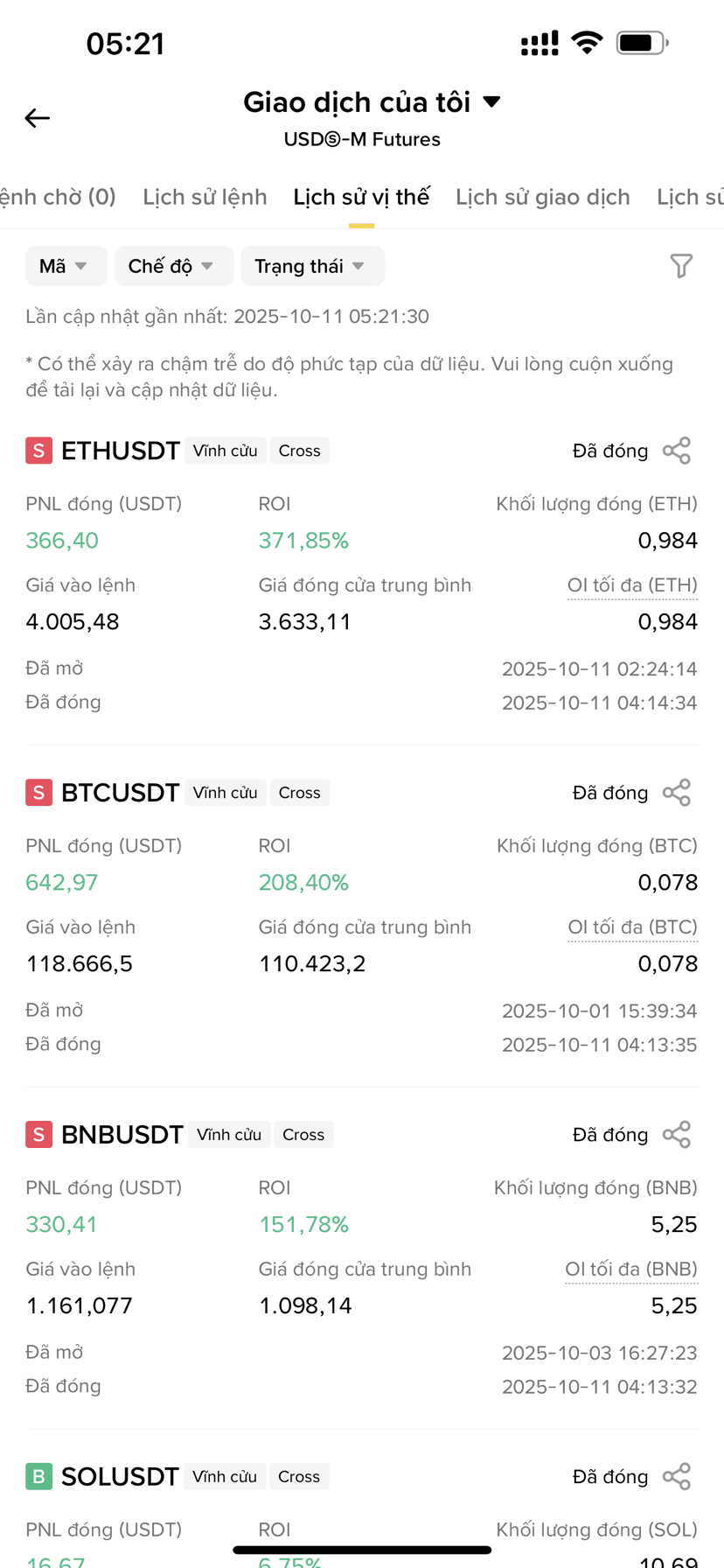Viewport: 724px width, 1568px height.
Task: Tap OI tối đa (ETH) info label
Action: click(632, 585)
